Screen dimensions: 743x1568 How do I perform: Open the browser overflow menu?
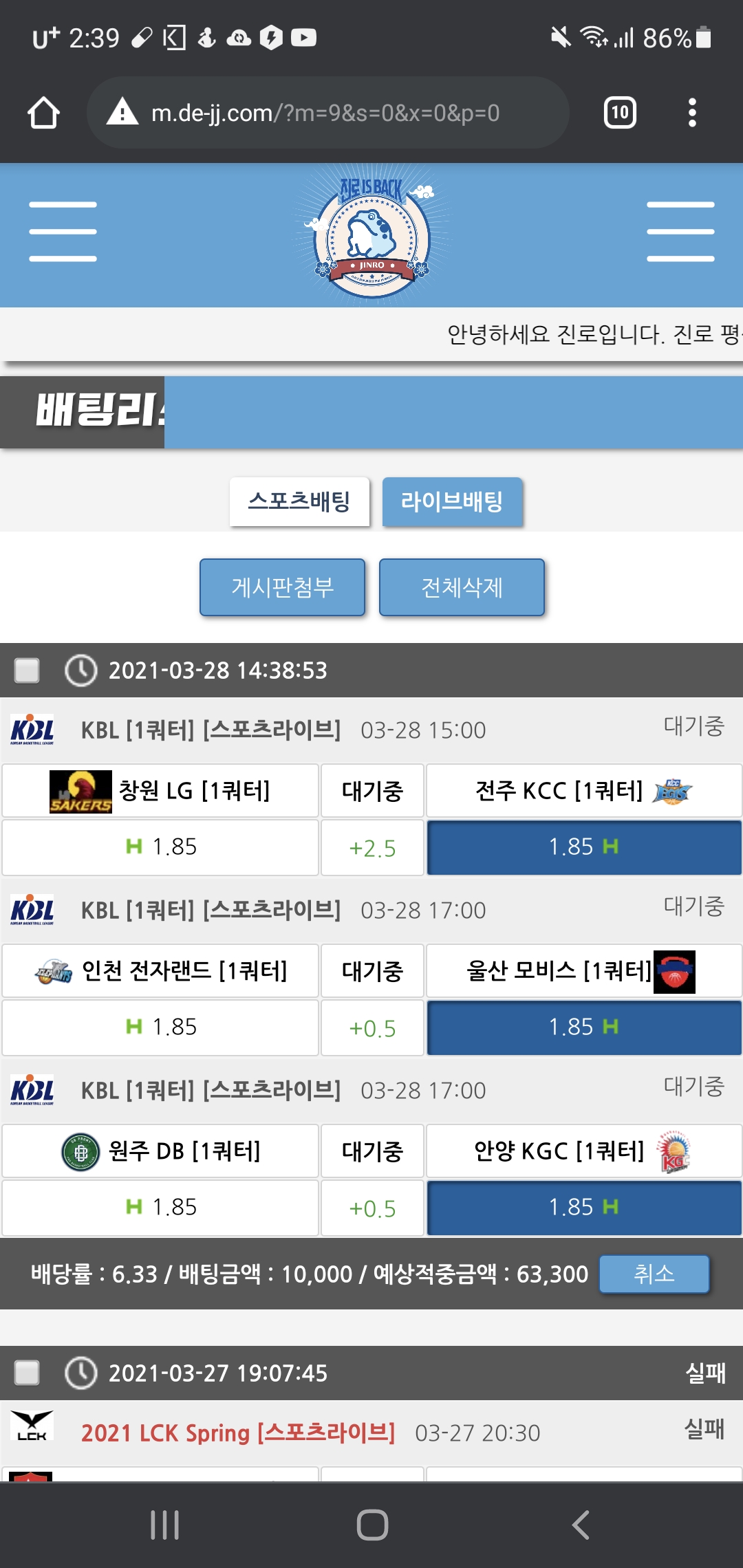coord(692,113)
